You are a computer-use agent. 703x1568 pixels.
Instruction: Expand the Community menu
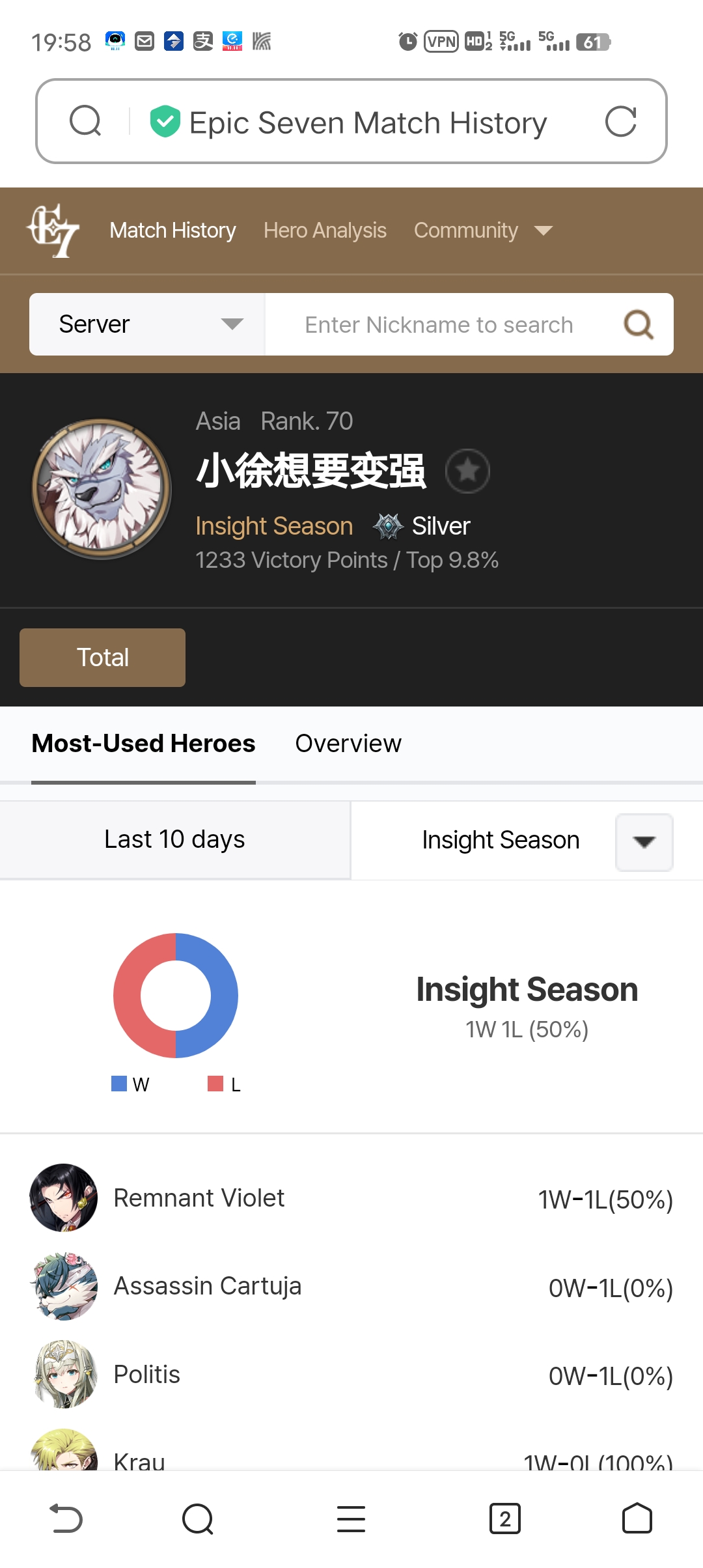483,231
